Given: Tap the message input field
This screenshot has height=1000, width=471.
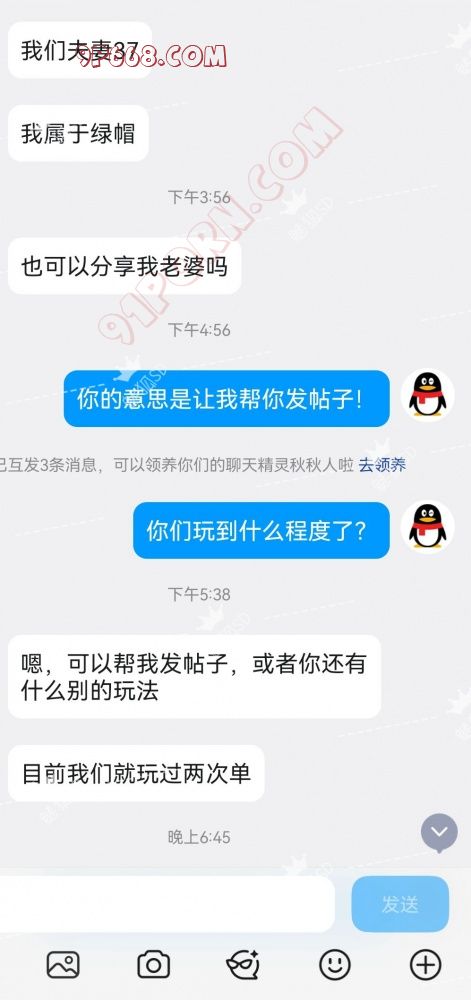Looking at the screenshot, I should [x=166, y=904].
